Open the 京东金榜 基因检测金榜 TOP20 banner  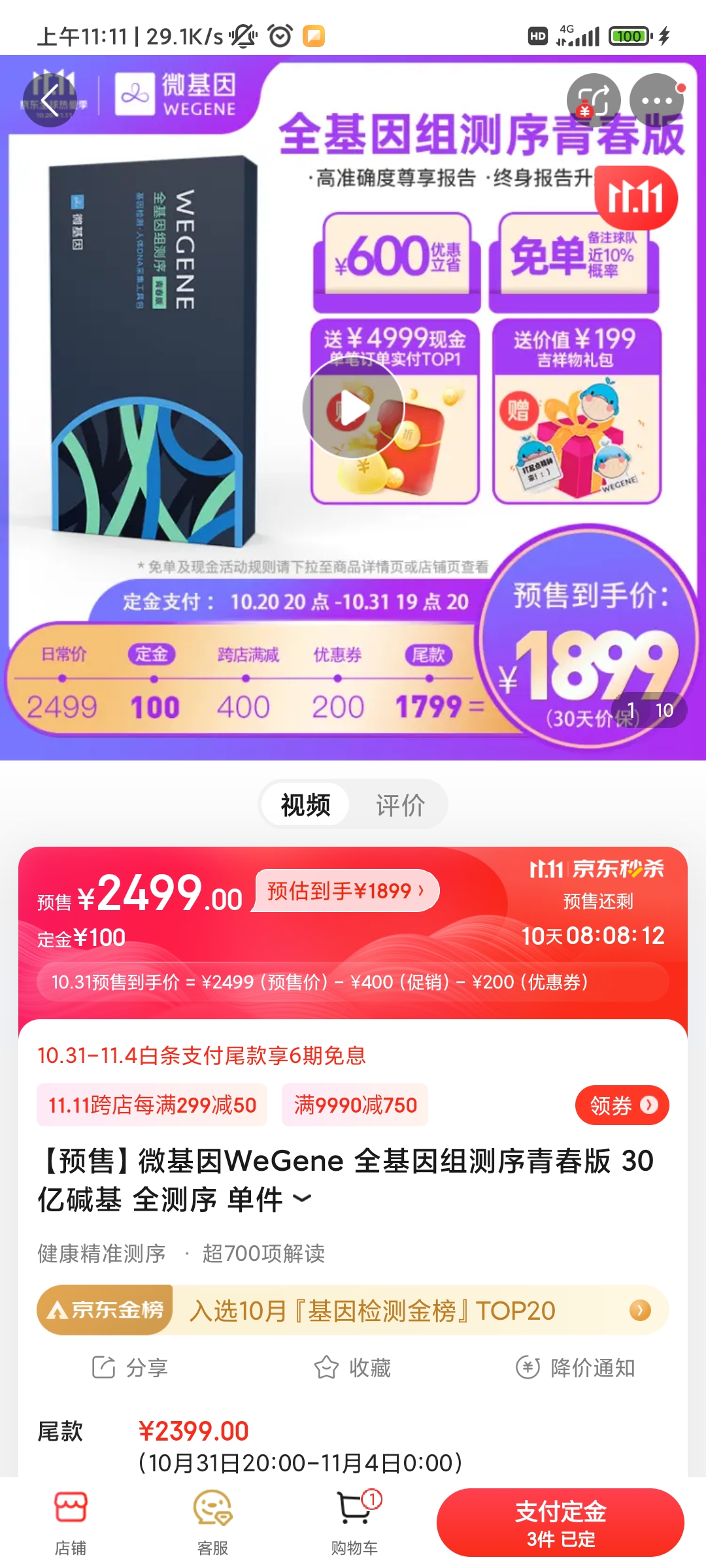pyautogui.click(x=353, y=1310)
